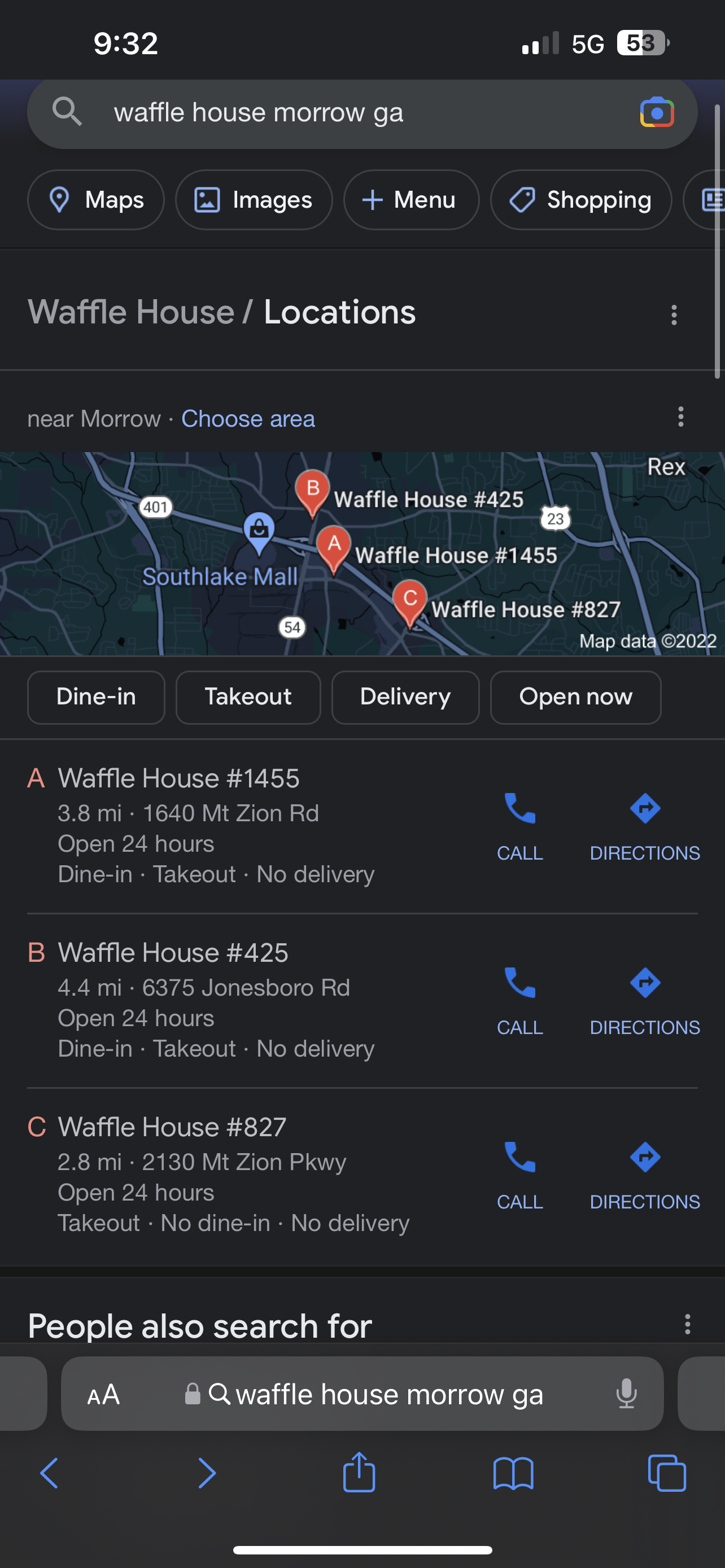Share this page from Safari toolbar

click(359, 1473)
